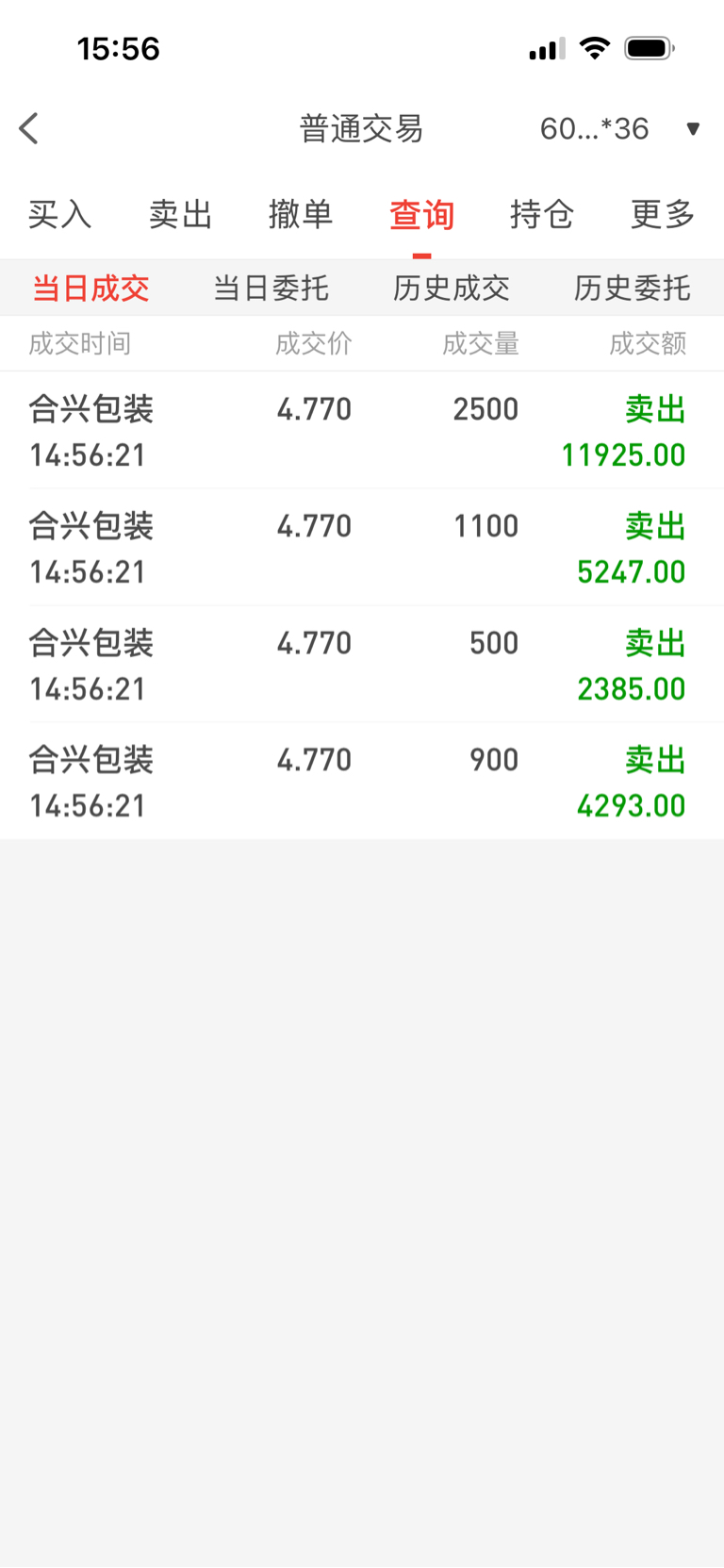The width and height of the screenshot is (724, 1568).
Task: Open the 更多 tab
Action: pos(663,215)
